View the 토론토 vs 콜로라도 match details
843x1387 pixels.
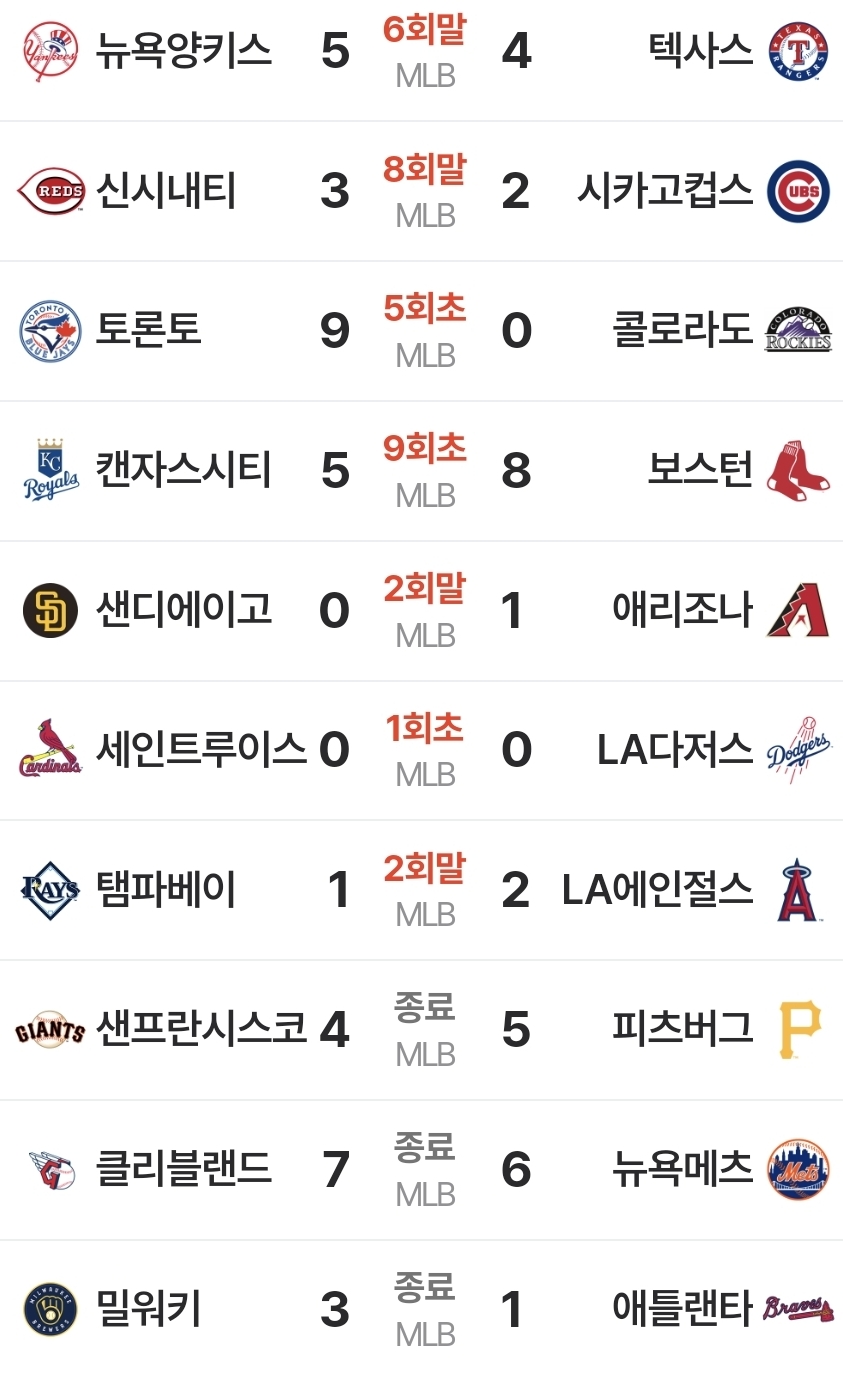click(421, 331)
